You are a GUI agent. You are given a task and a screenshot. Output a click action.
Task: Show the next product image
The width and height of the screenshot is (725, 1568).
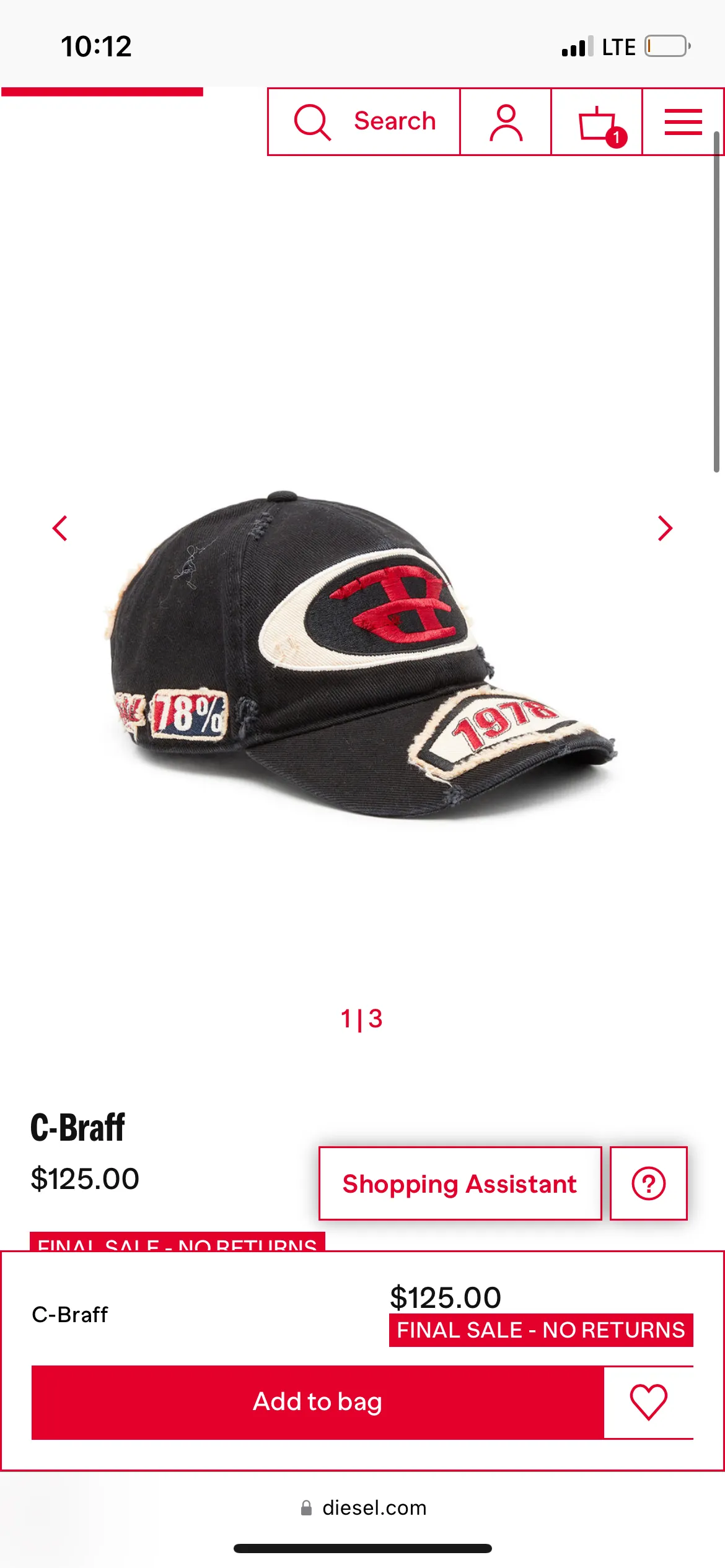click(665, 528)
